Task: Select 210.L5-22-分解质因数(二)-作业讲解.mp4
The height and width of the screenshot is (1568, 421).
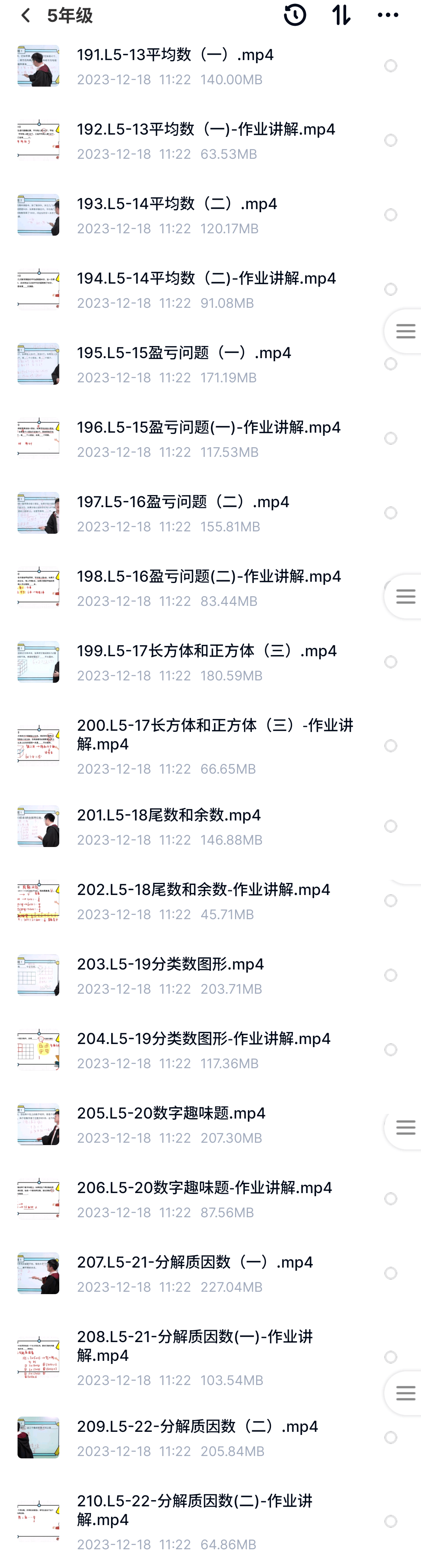Action: [391, 1521]
